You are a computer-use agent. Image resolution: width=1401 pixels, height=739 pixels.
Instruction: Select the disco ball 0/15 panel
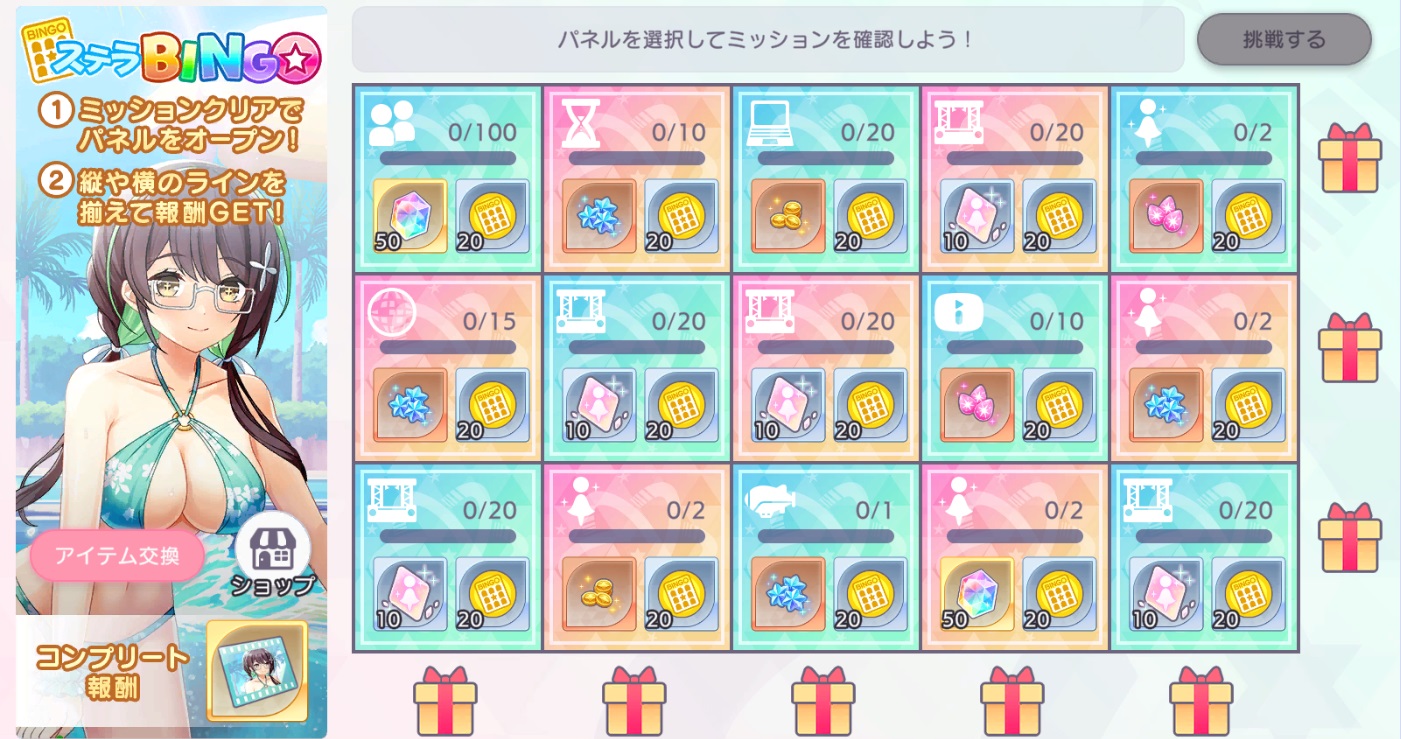448,368
